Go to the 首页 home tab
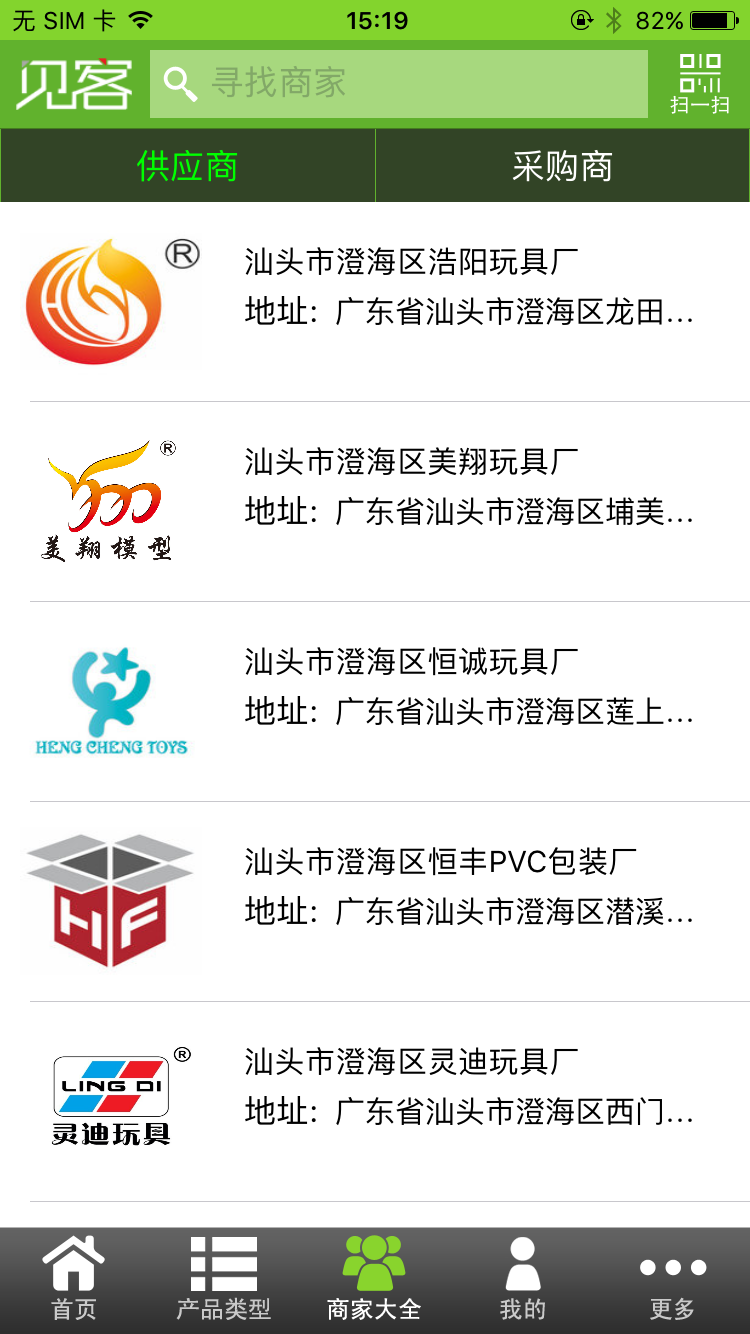This screenshot has width=750, height=1334. 74,1280
